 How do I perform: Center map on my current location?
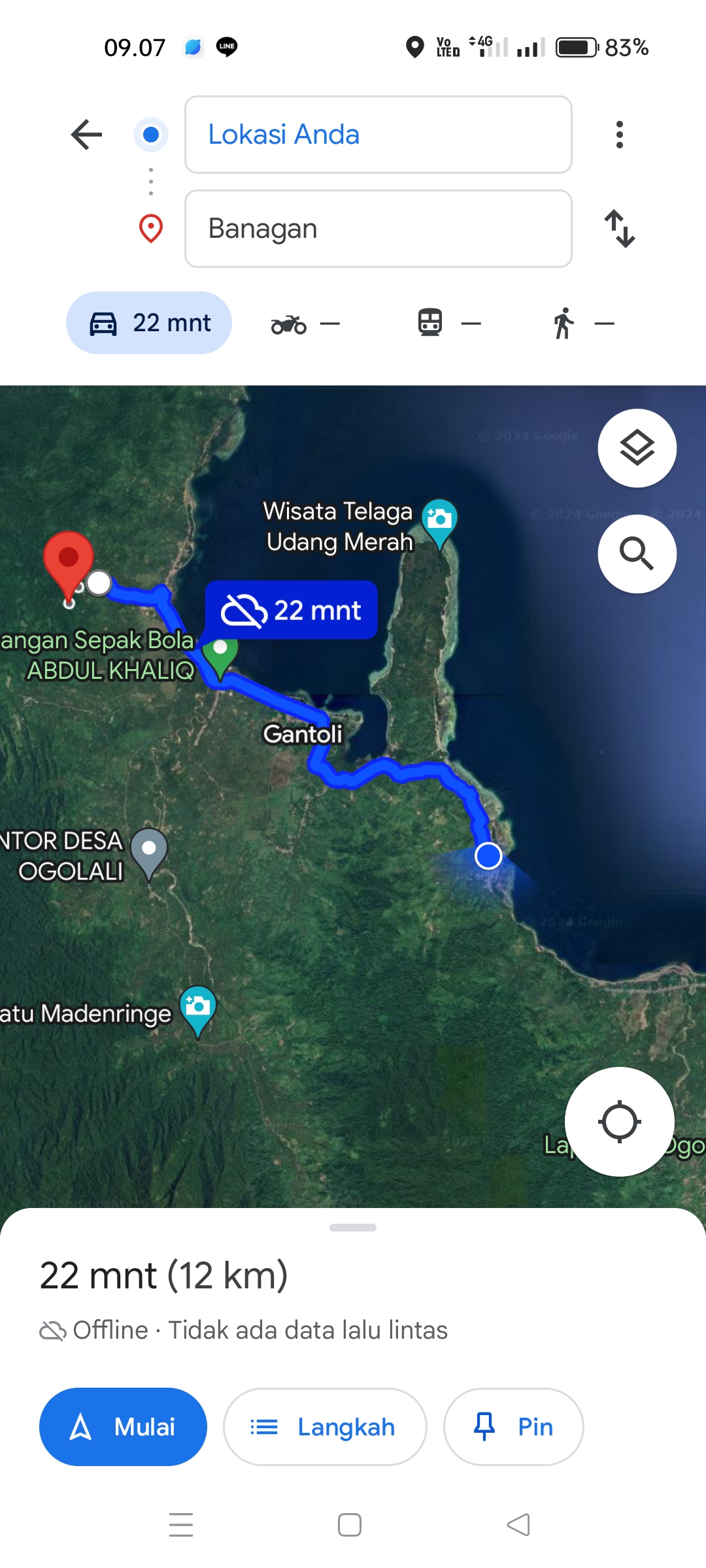619,1122
